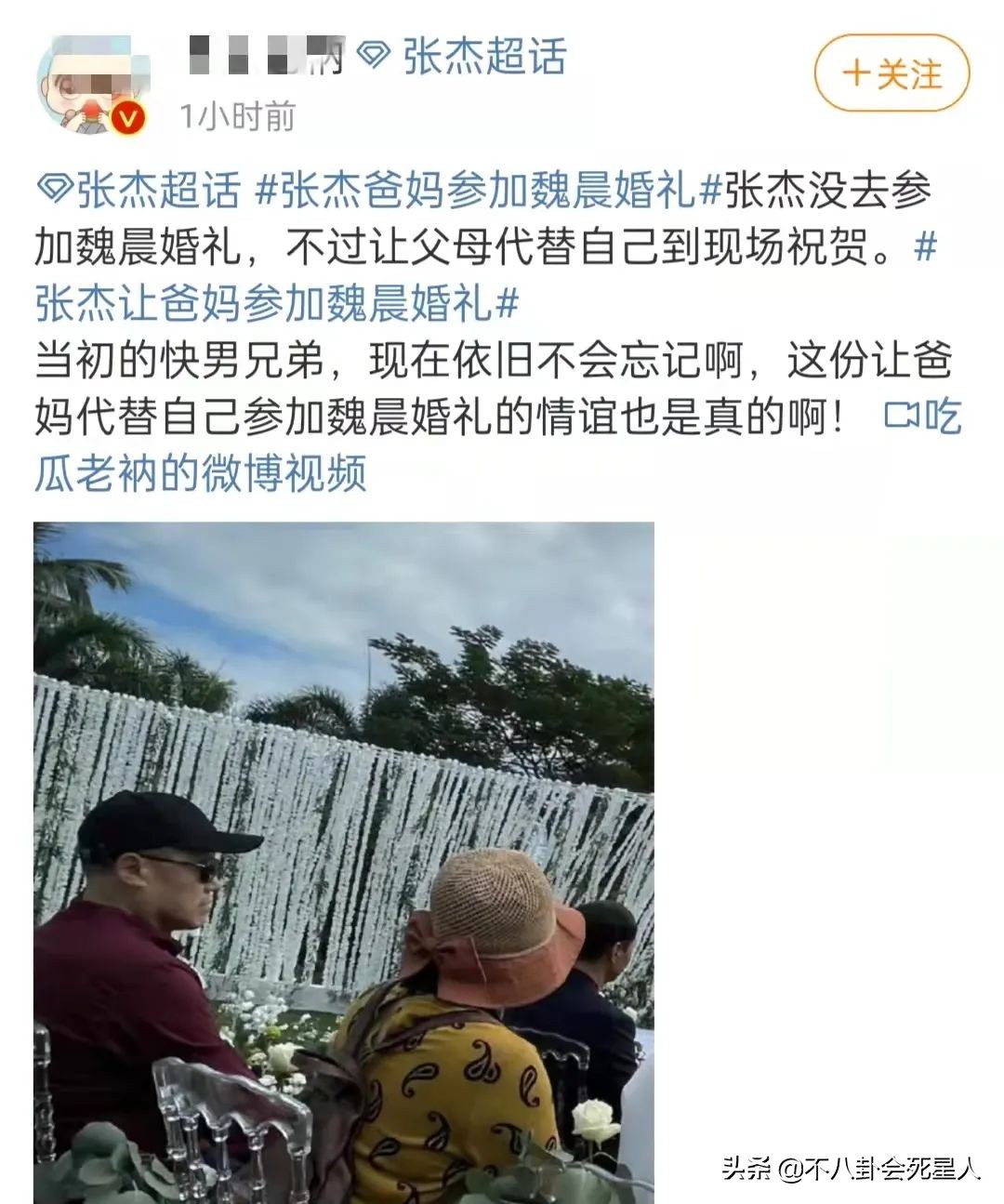View the wedding photo in full size
The width and height of the screenshot is (1004, 1204).
tap(343, 862)
